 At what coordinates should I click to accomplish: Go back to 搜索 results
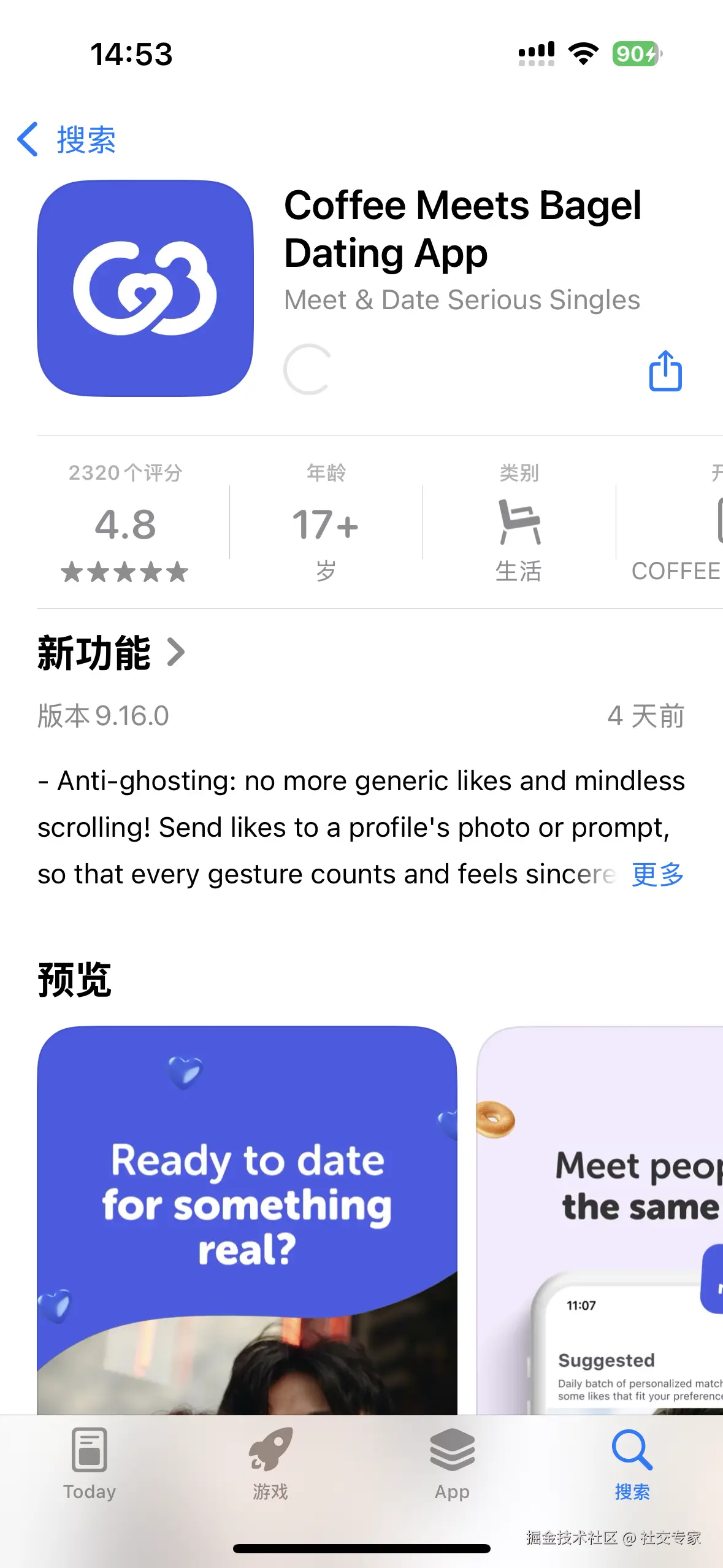(x=66, y=140)
